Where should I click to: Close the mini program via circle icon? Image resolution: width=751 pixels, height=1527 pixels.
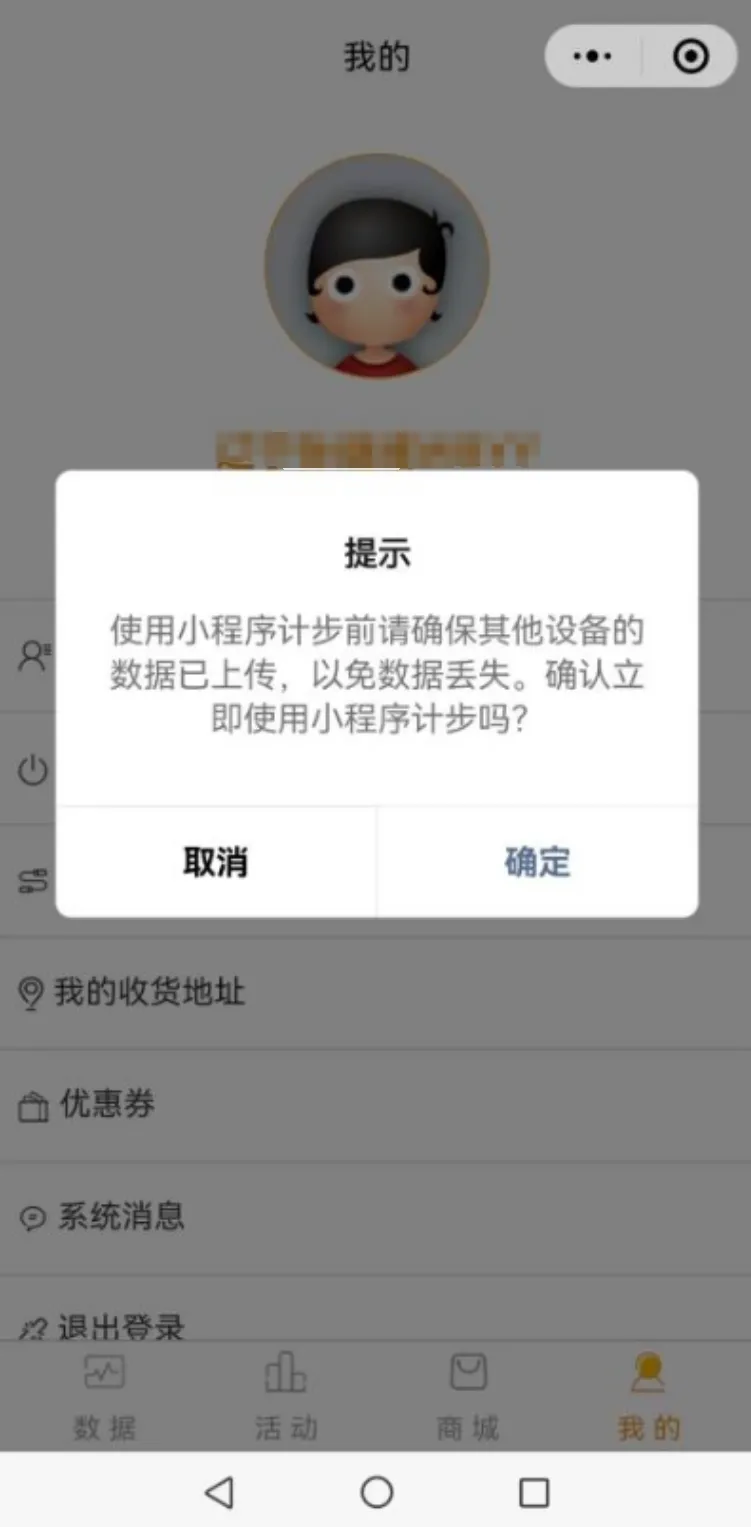click(x=691, y=57)
